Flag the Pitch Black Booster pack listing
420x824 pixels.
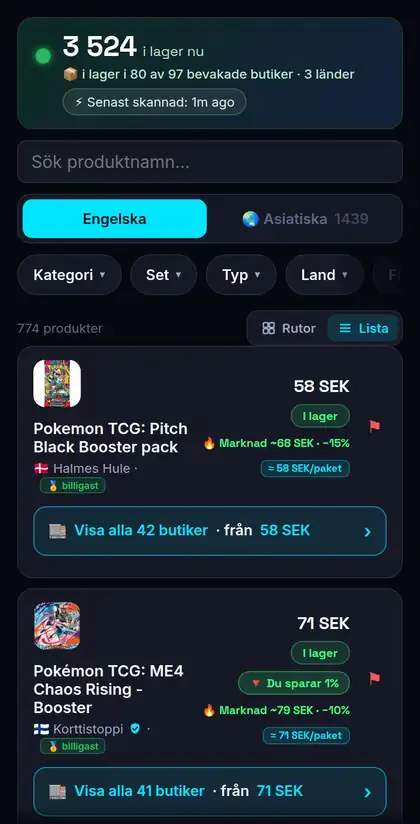tap(374, 426)
